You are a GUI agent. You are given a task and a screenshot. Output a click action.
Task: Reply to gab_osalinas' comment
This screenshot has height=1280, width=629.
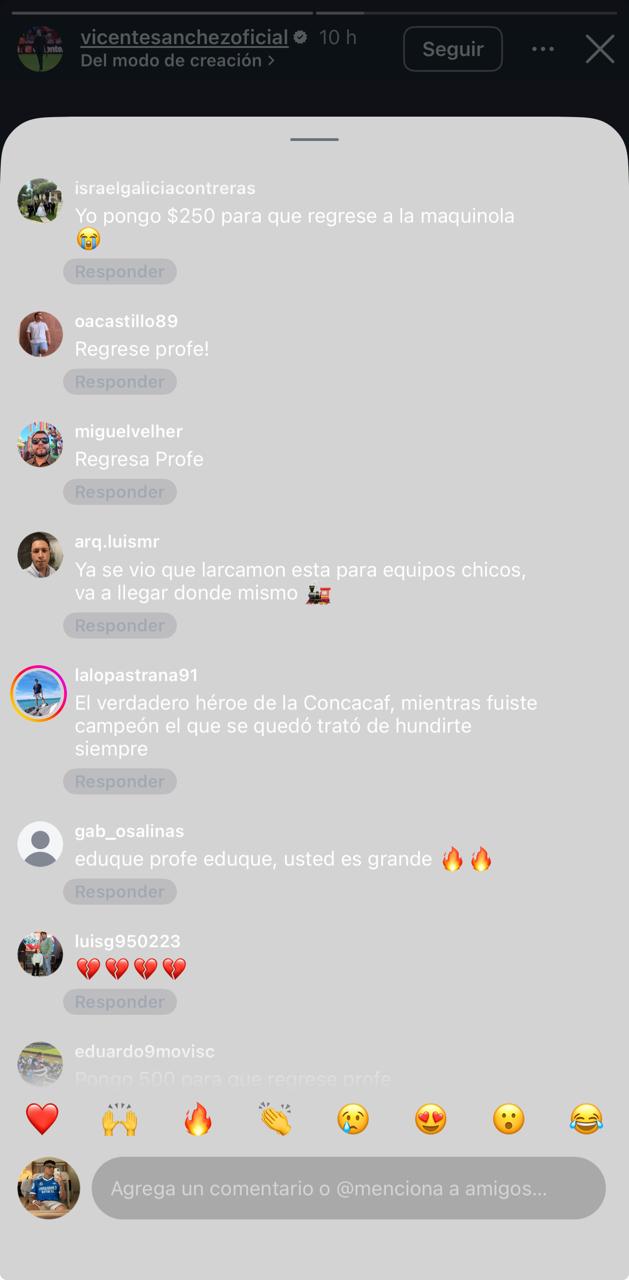[x=120, y=892]
